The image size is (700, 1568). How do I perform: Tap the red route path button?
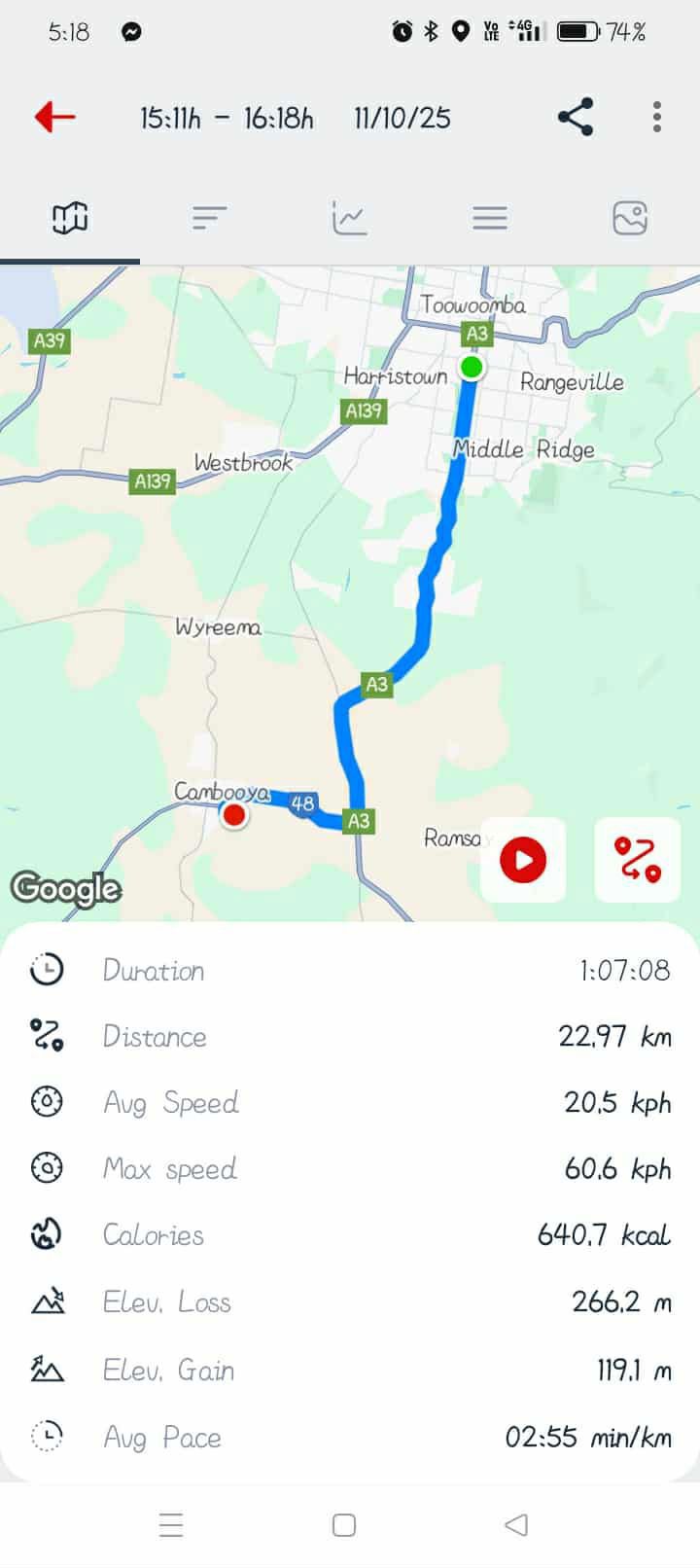tap(637, 860)
